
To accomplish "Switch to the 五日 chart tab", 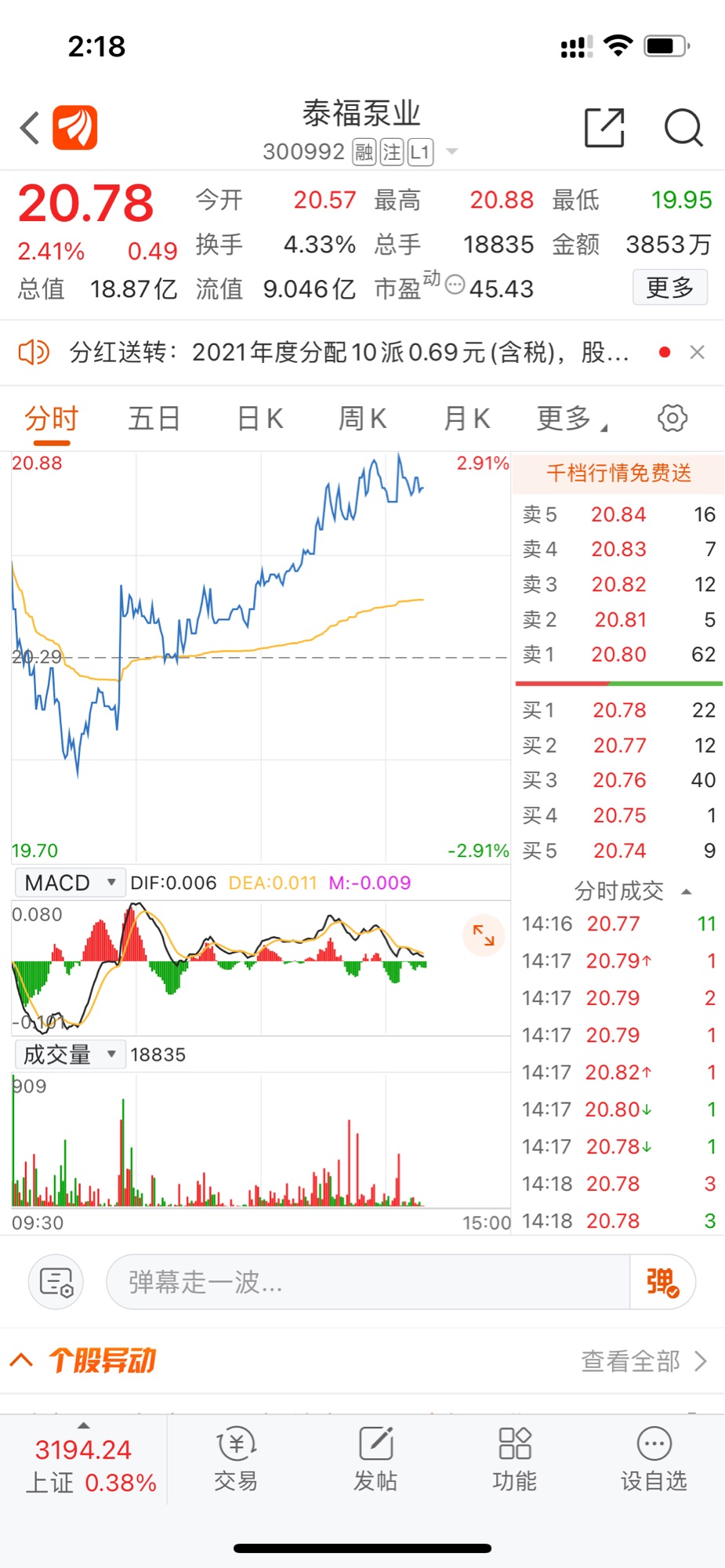I will click(154, 419).
